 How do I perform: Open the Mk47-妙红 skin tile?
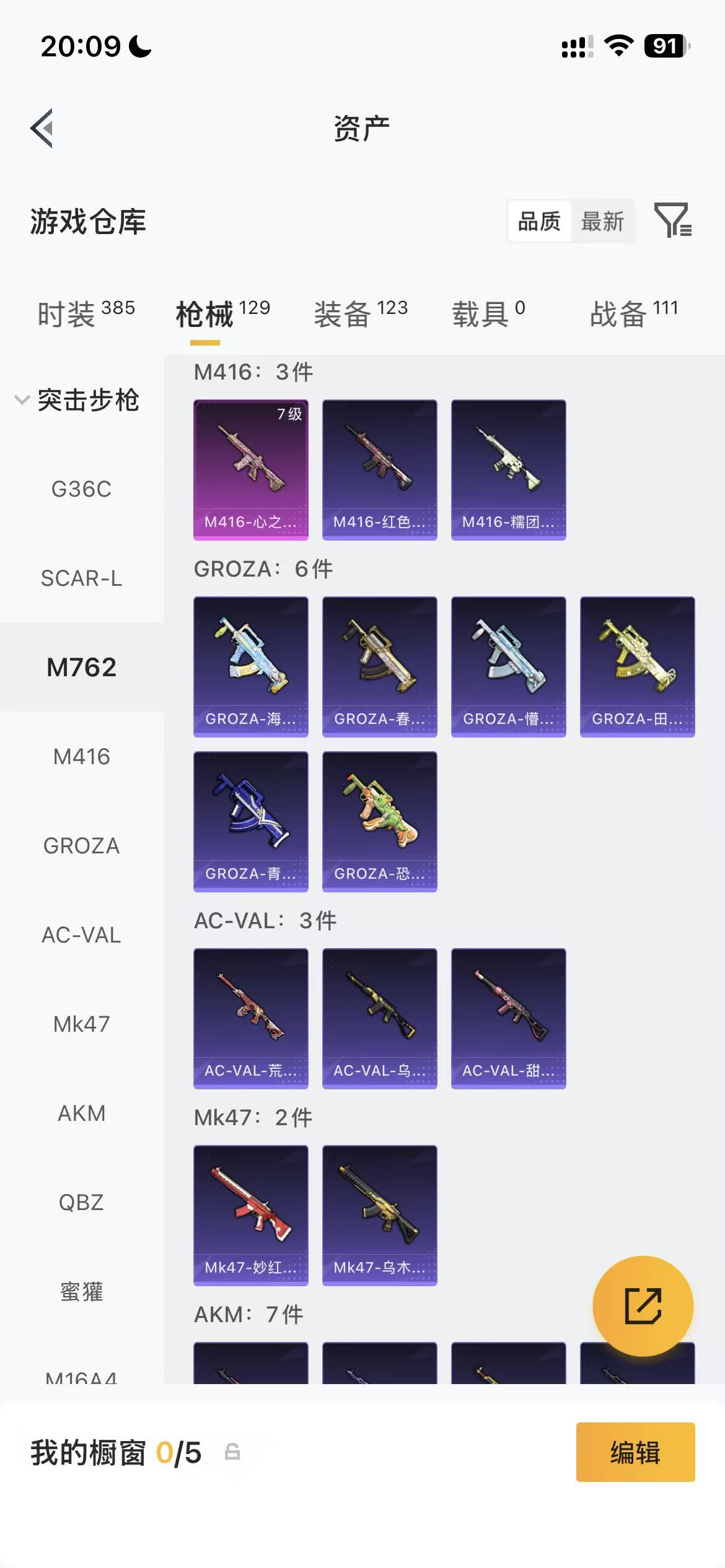pos(251,1216)
